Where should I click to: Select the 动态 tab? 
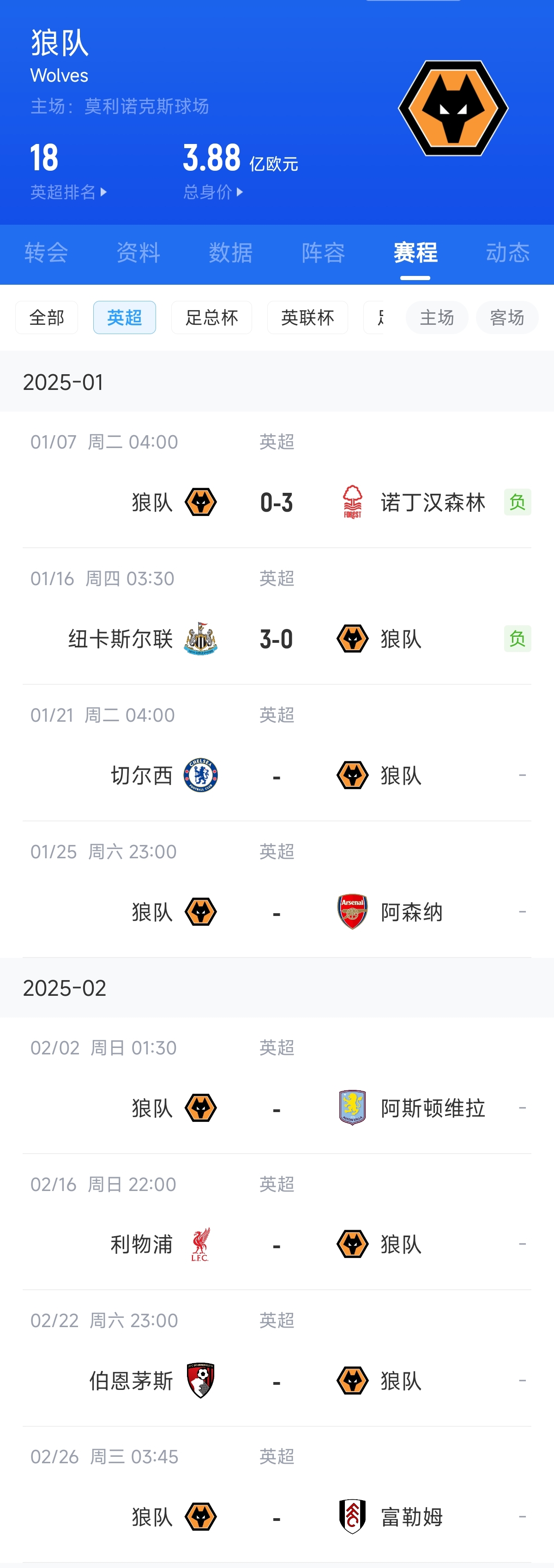click(x=508, y=252)
